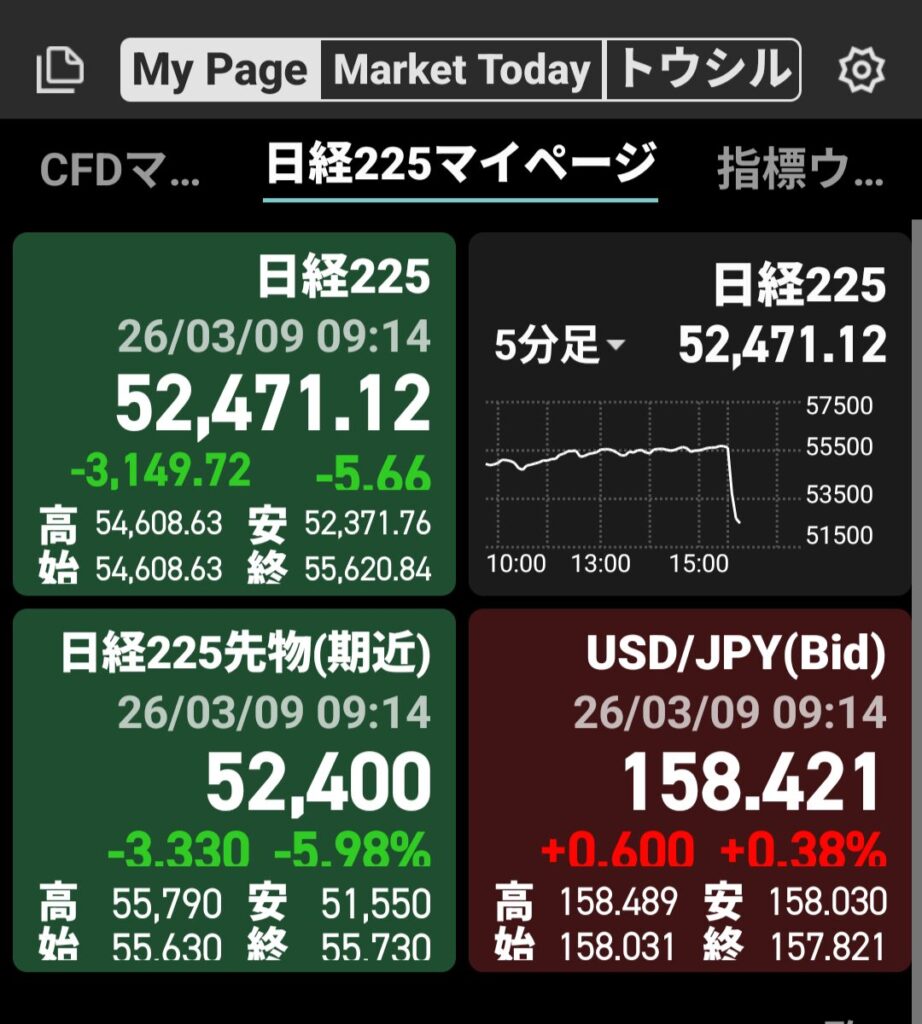This screenshot has height=1024, width=922.
Task: Open the settings gear
Action: click(x=861, y=71)
